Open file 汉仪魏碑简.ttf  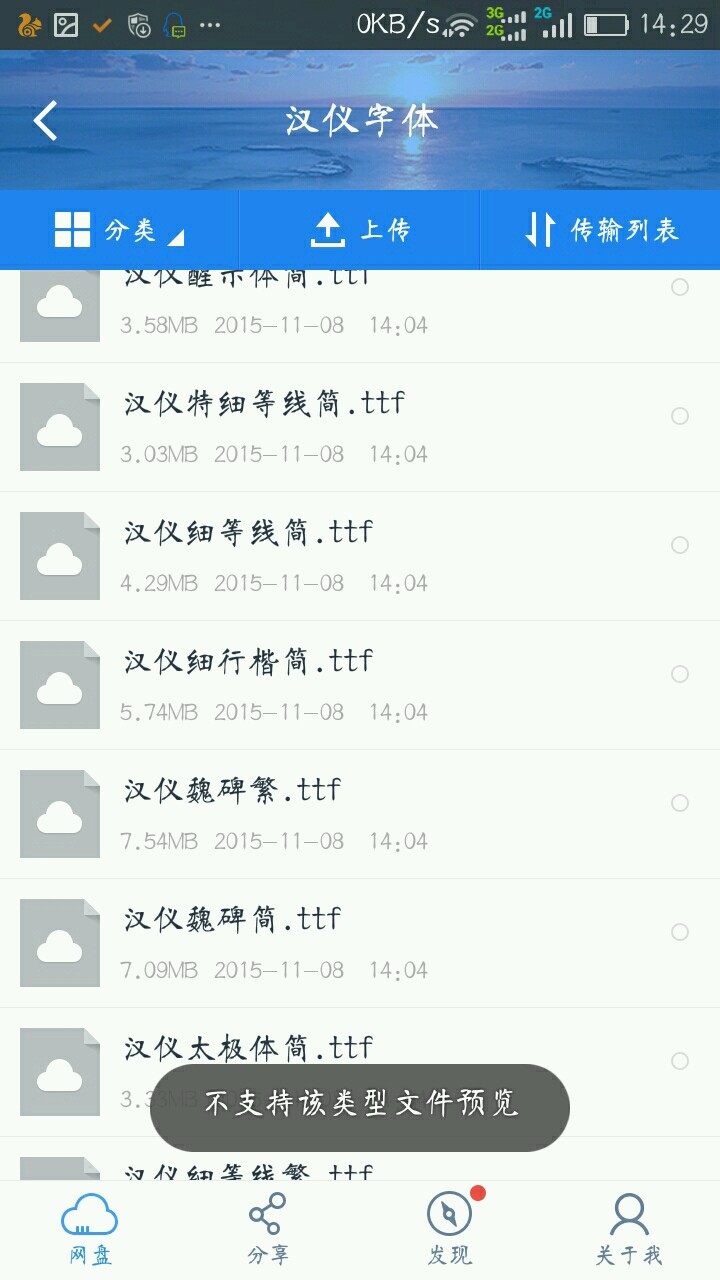click(232, 919)
